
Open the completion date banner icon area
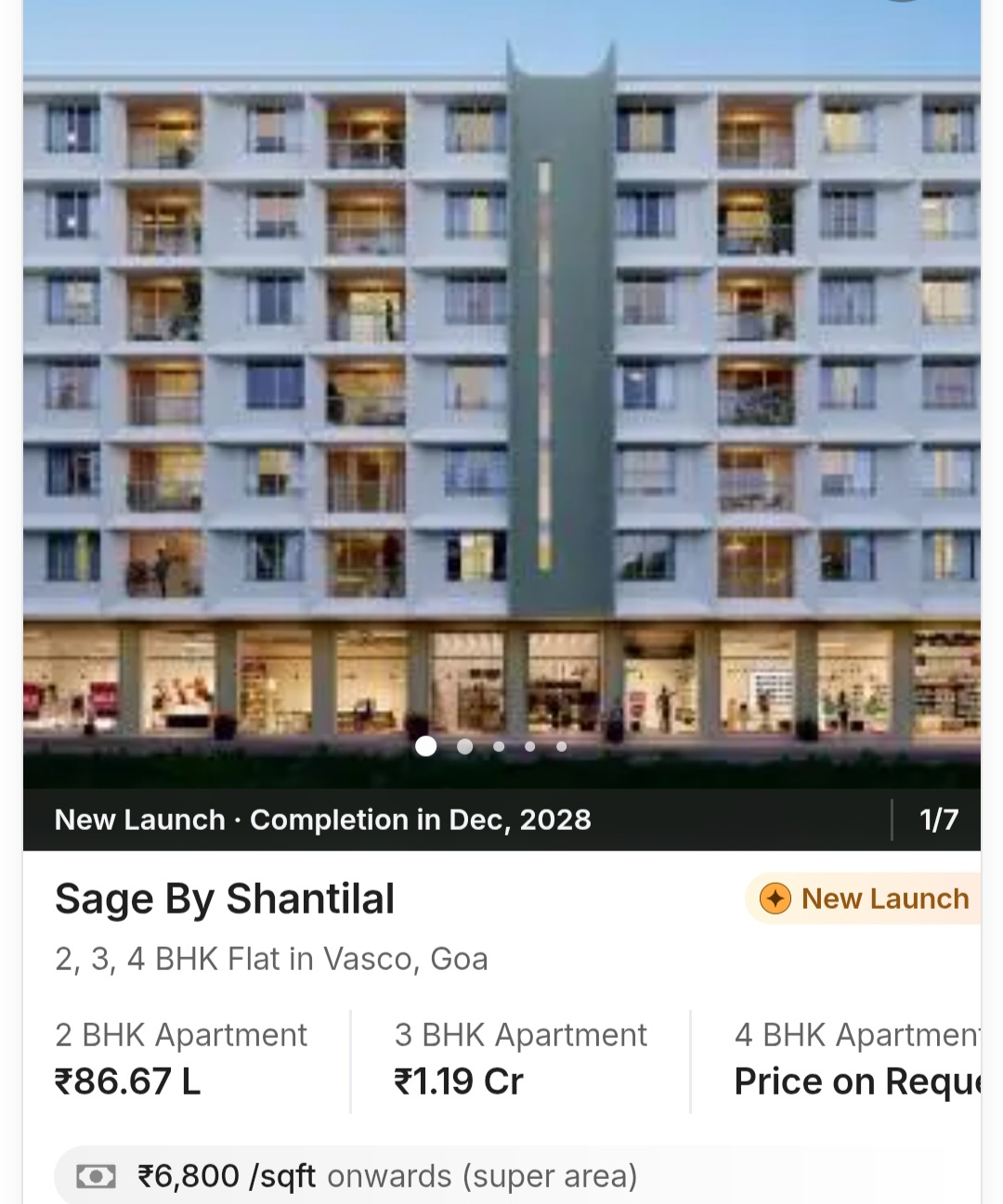tap(323, 820)
